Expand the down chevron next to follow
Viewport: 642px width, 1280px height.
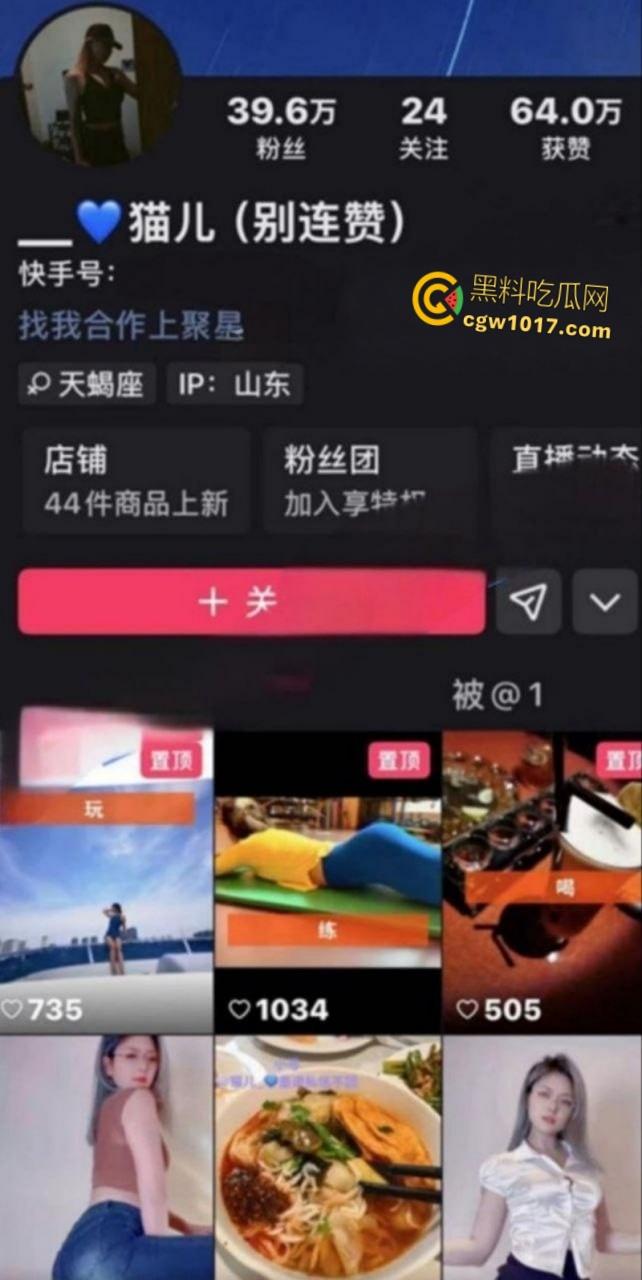[605, 602]
